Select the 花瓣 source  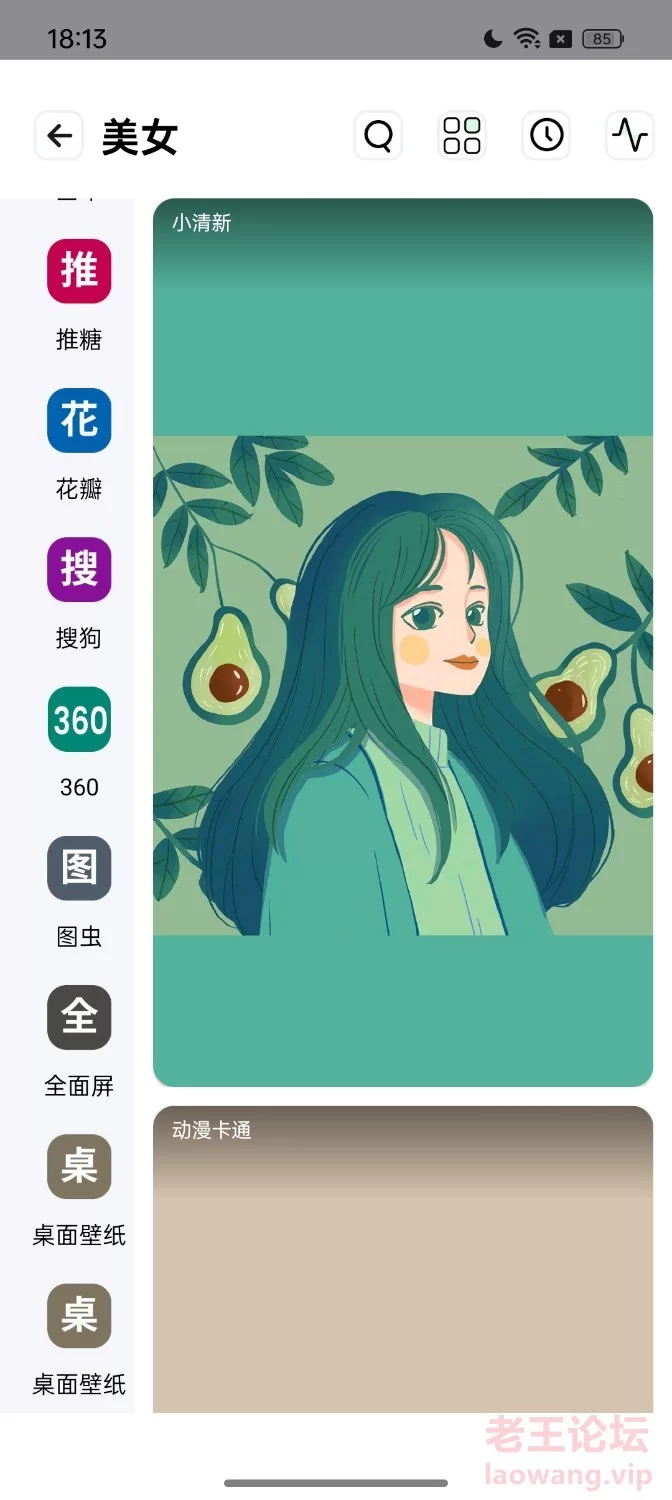(79, 445)
